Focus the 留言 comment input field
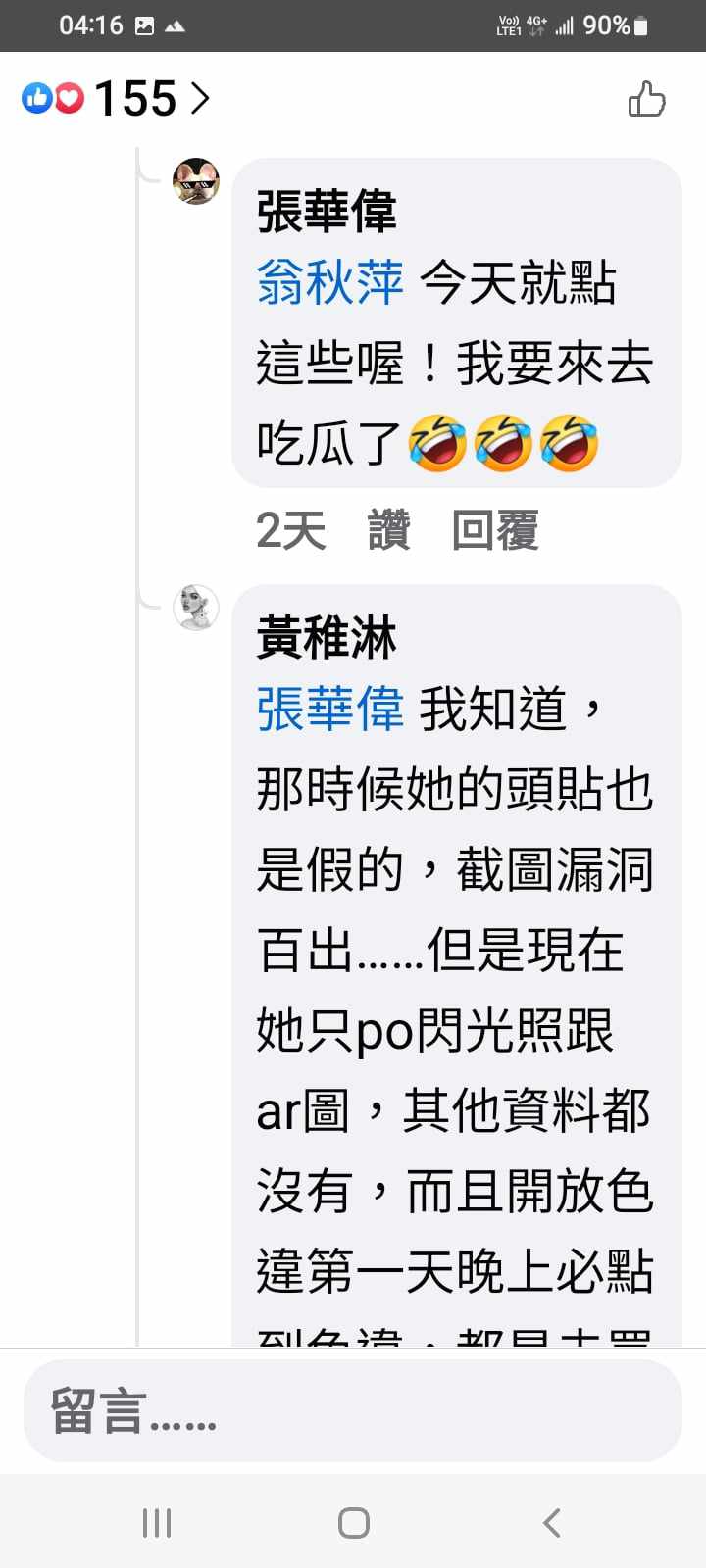 pyautogui.click(x=353, y=1411)
